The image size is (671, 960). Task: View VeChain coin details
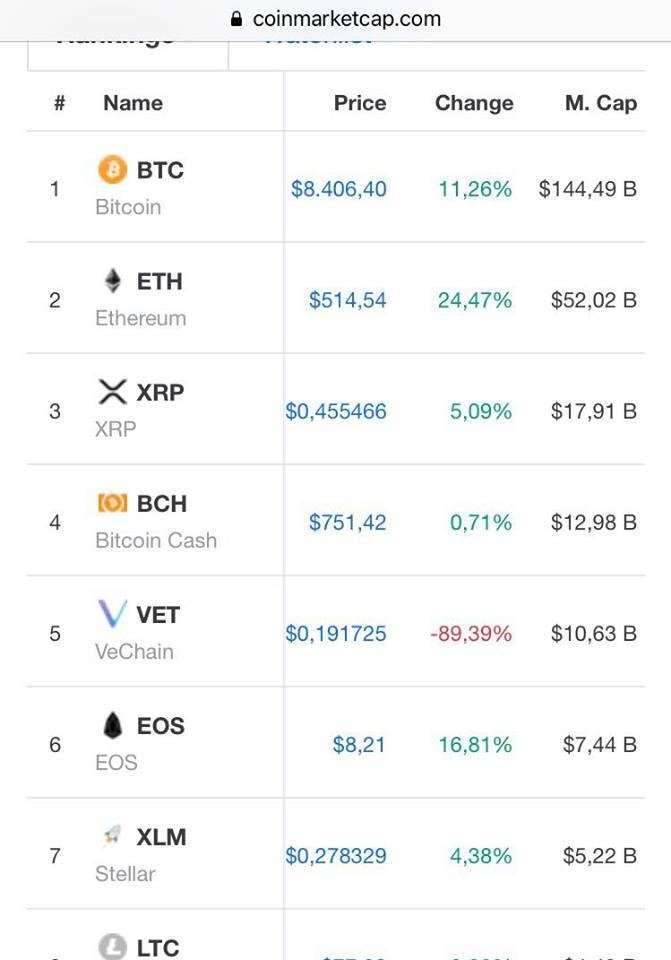(x=157, y=615)
